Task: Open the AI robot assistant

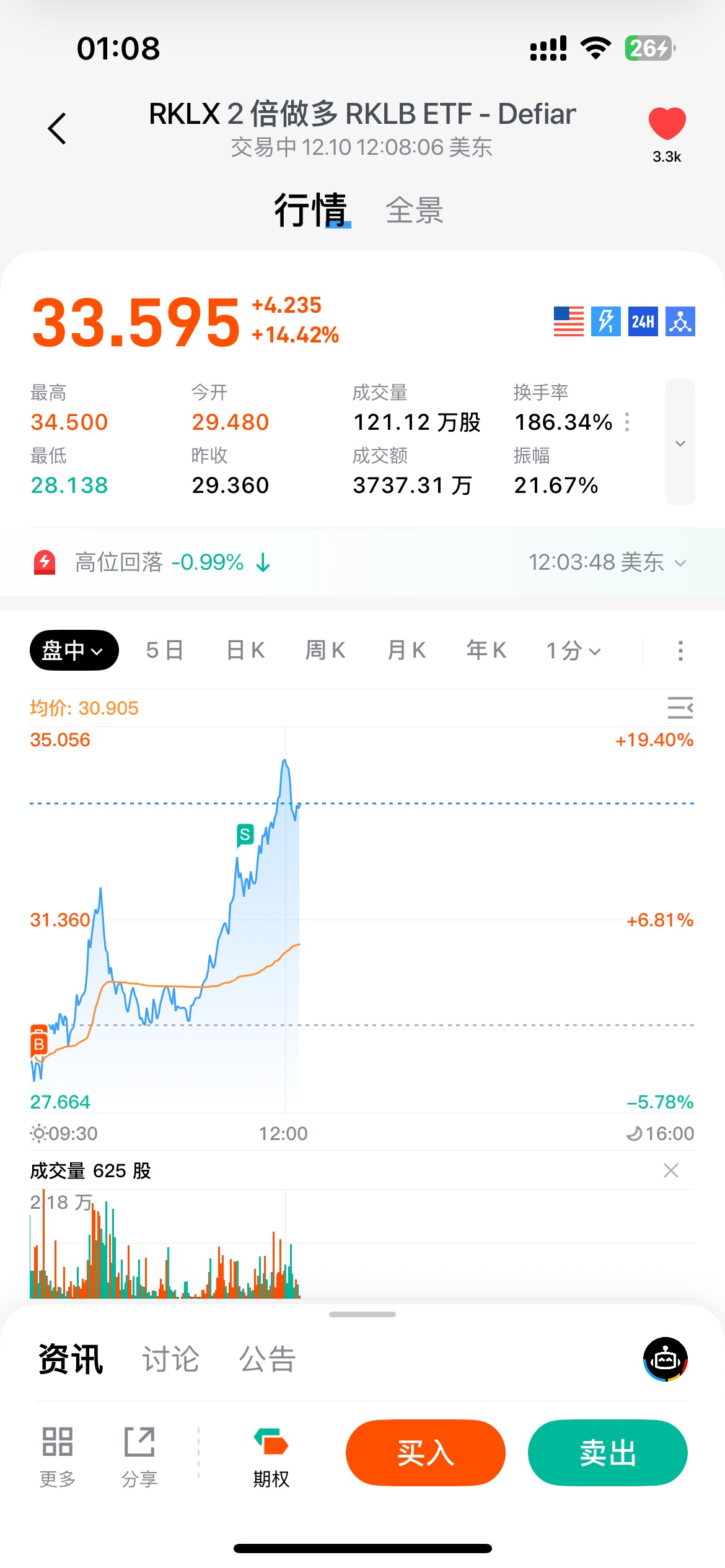Action: point(666,1359)
